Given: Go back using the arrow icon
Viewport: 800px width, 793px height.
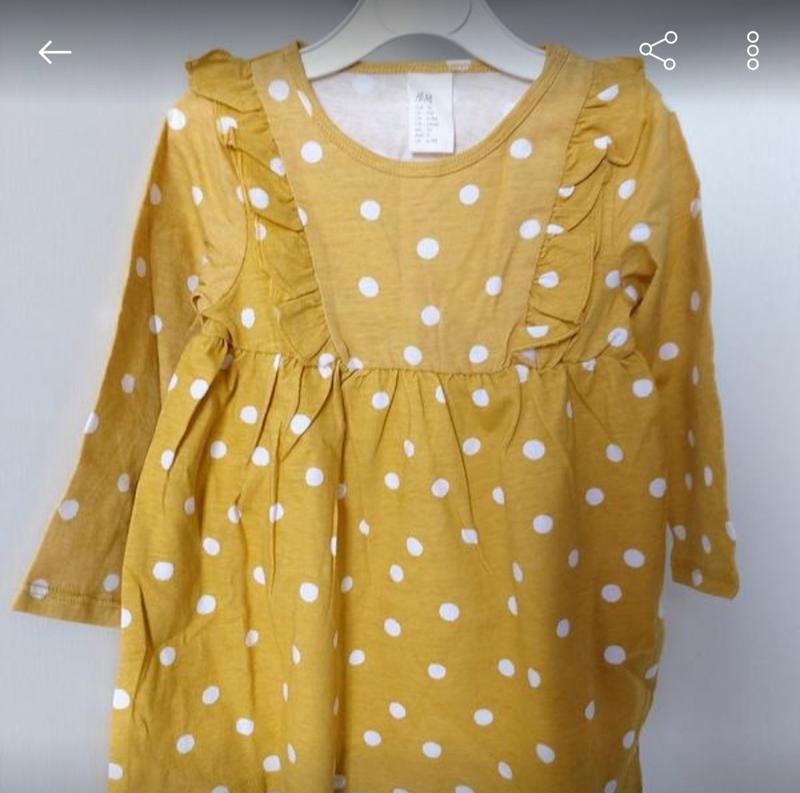Looking at the screenshot, I should point(55,52).
